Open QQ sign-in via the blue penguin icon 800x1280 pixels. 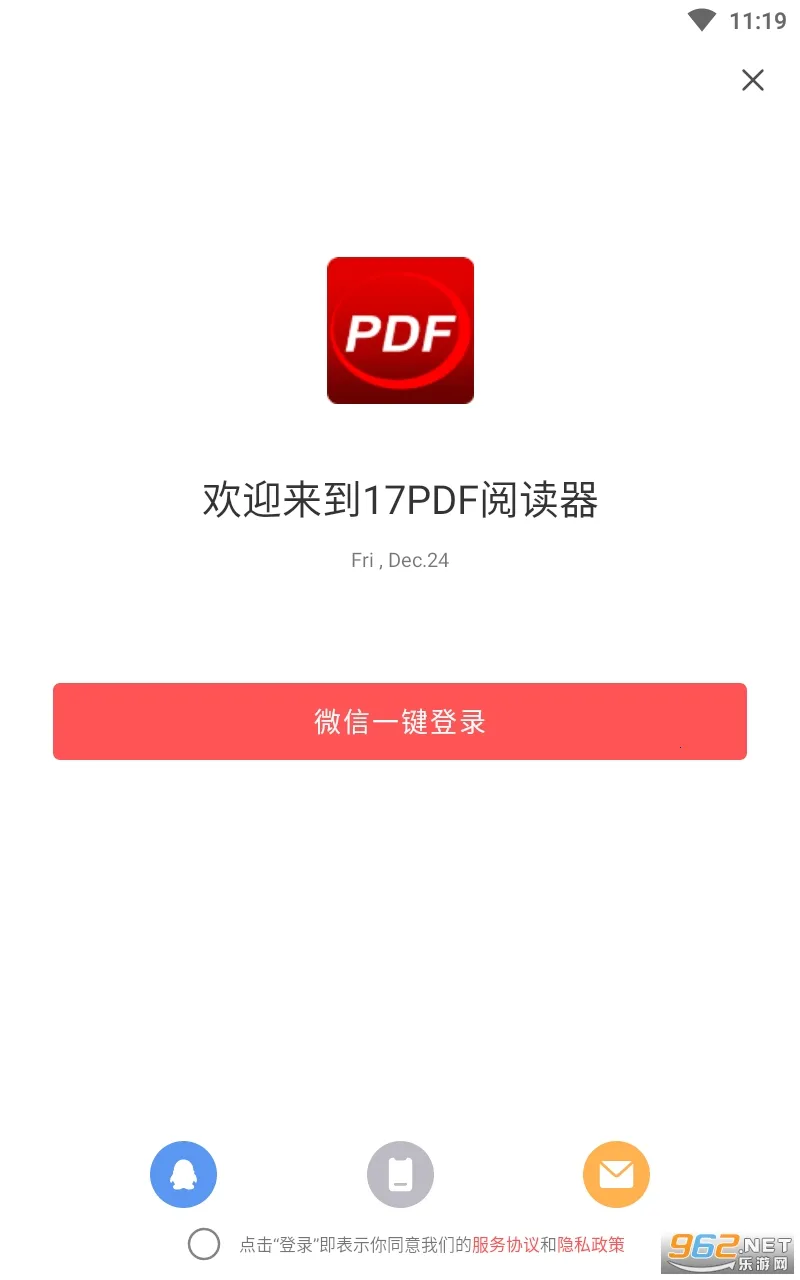coord(183,1174)
